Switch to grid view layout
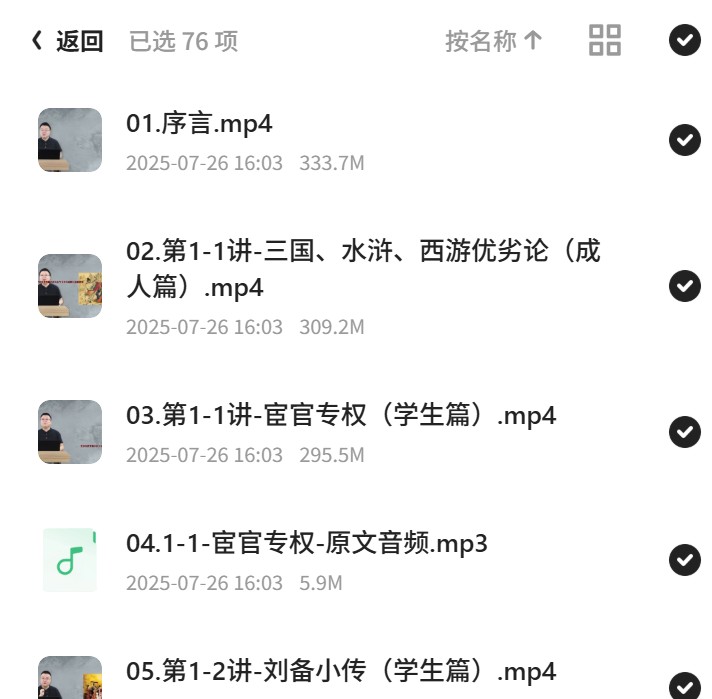The width and height of the screenshot is (712, 699). [x=604, y=40]
